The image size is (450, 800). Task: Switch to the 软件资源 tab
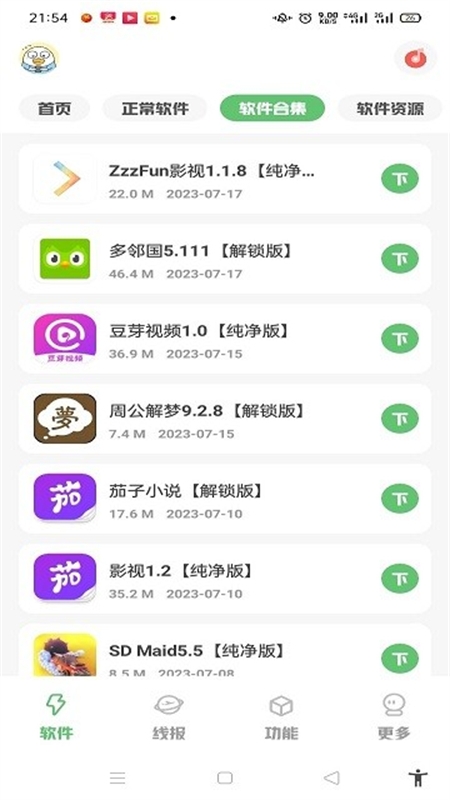click(390, 108)
